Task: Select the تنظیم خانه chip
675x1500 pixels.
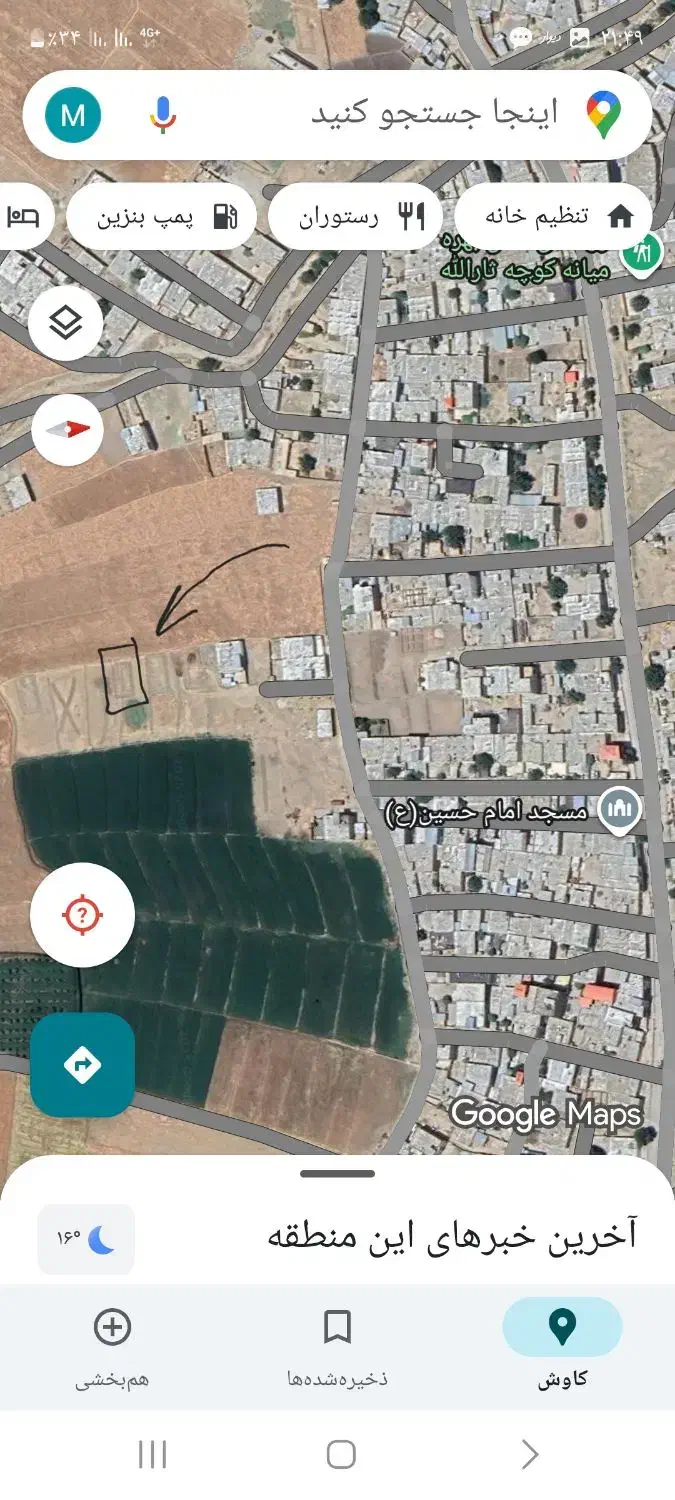Action: (553, 216)
